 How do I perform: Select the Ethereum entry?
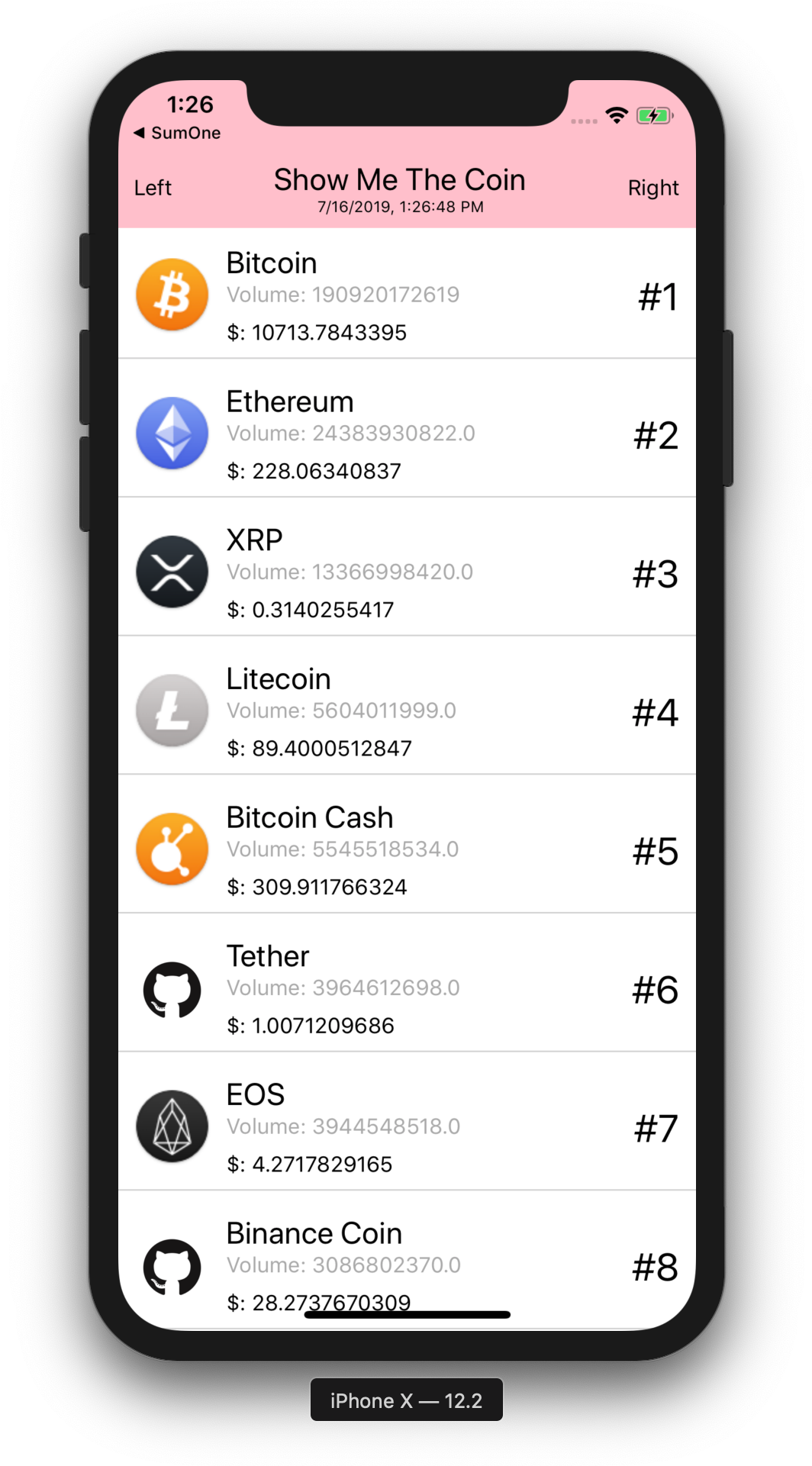coord(407,428)
